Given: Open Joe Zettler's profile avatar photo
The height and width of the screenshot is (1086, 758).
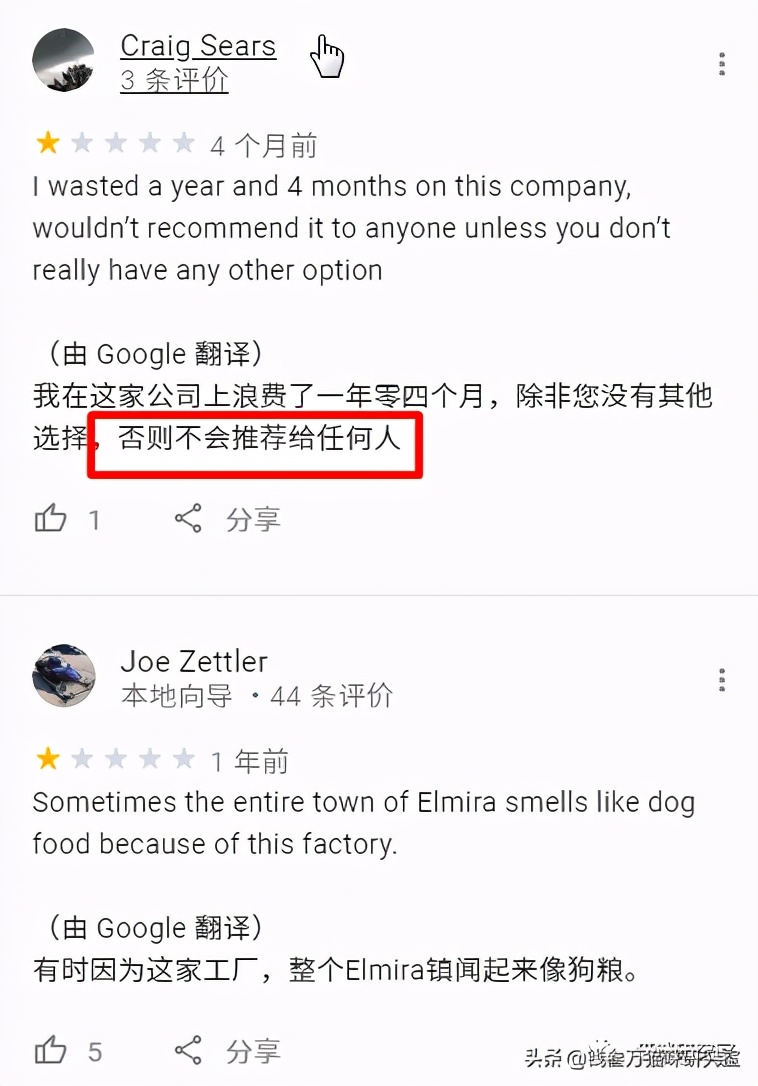Looking at the screenshot, I should pos(63,676).
